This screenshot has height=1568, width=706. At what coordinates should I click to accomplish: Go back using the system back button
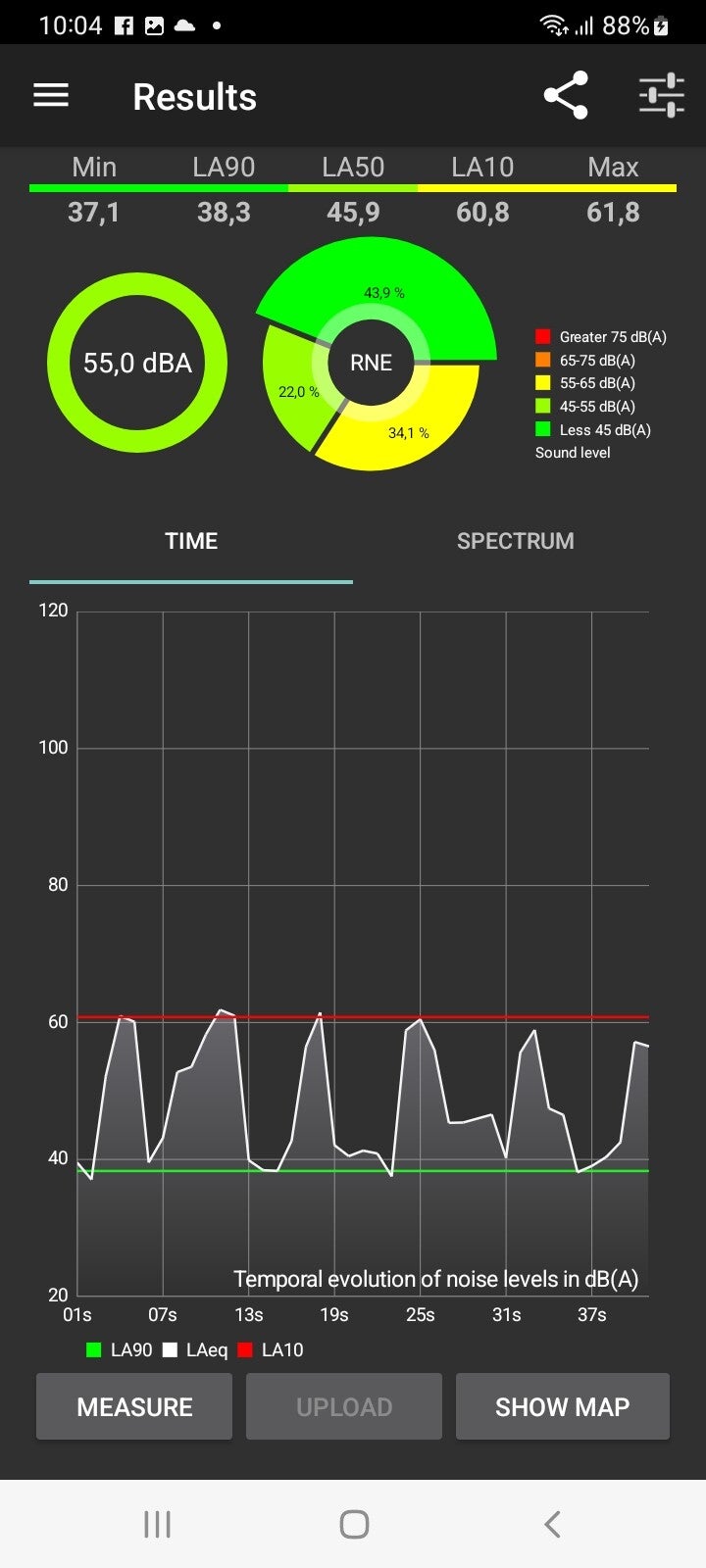[x=552, y=1524]
